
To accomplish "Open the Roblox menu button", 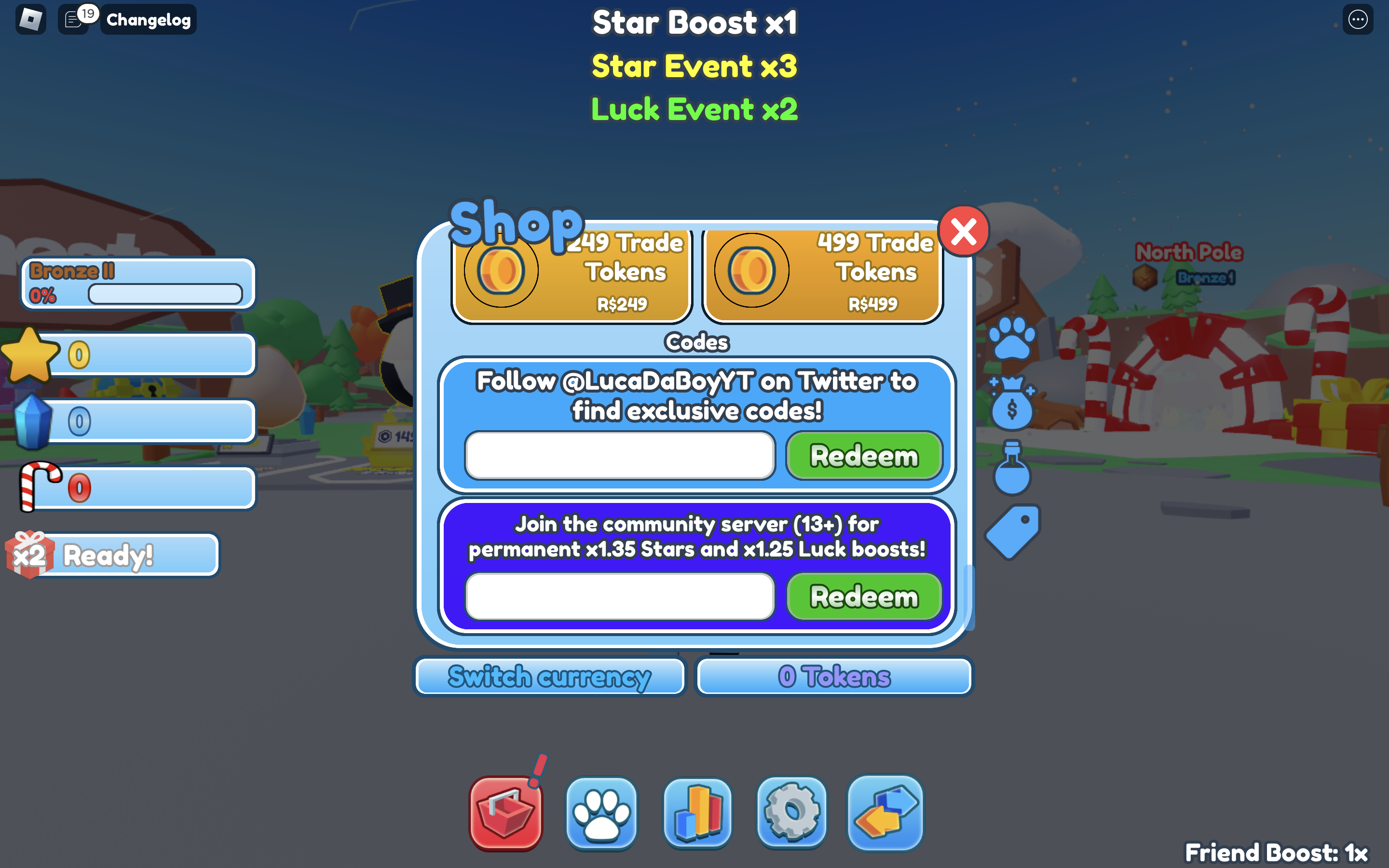I will [30, 19].
